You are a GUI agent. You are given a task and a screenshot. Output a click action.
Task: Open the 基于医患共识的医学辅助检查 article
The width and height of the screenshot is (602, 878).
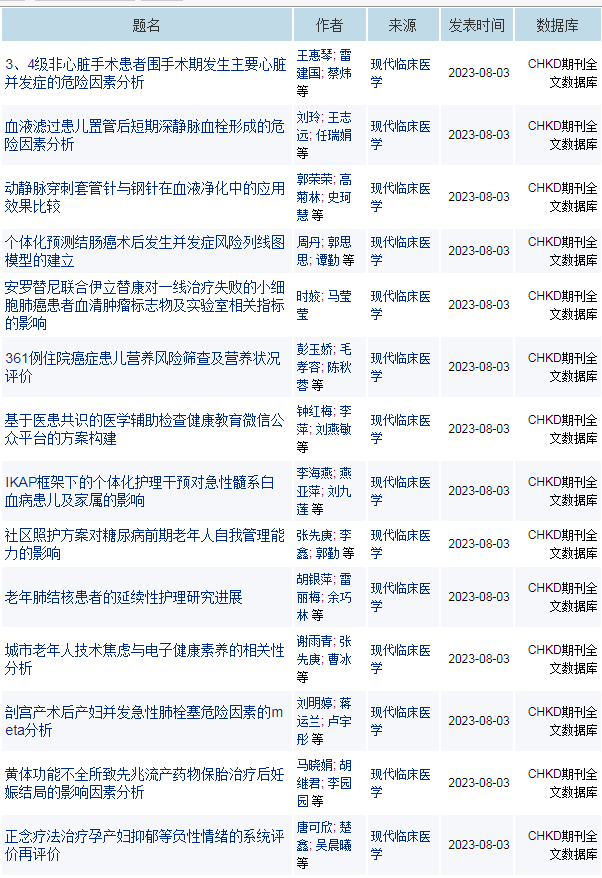145,429
